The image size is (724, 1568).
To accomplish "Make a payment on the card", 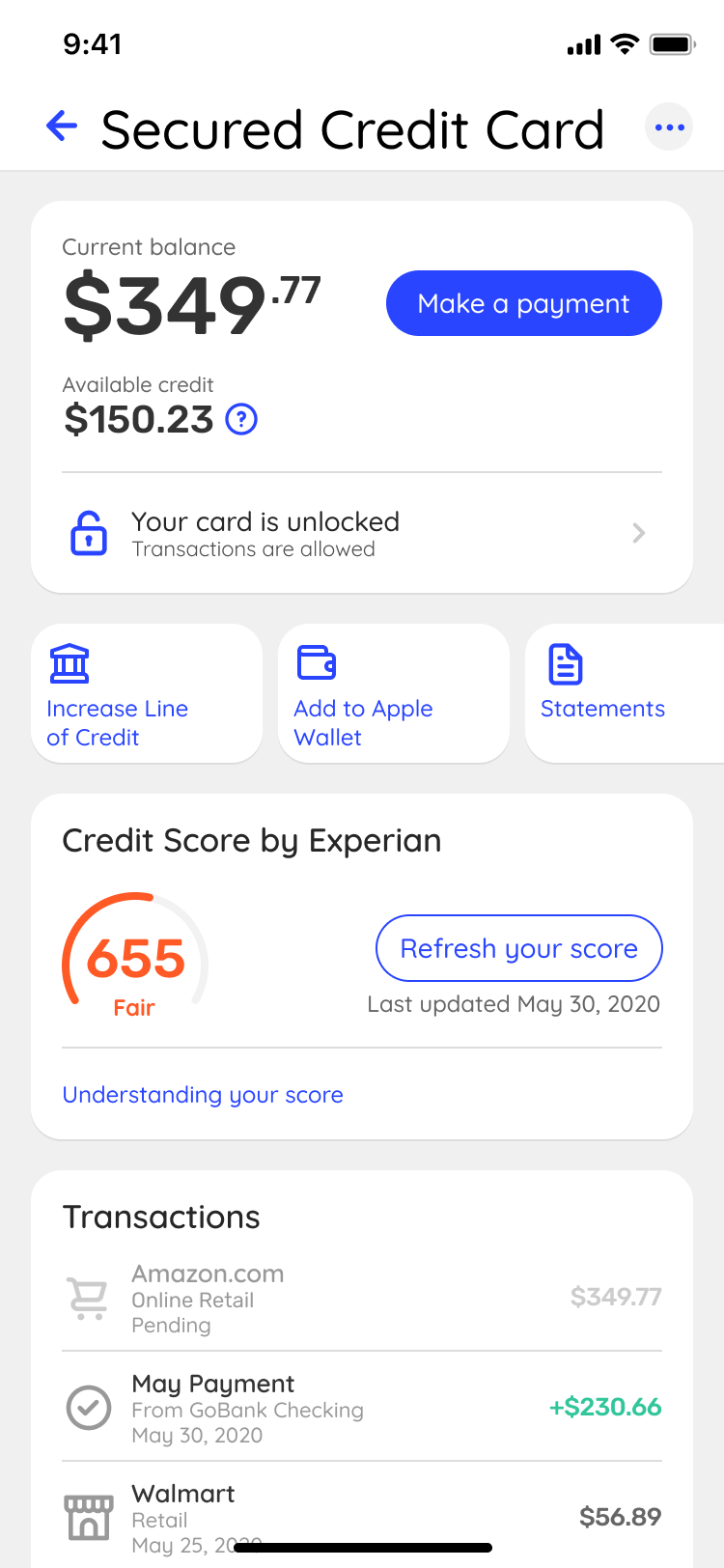I will click(x=523, y=303).
